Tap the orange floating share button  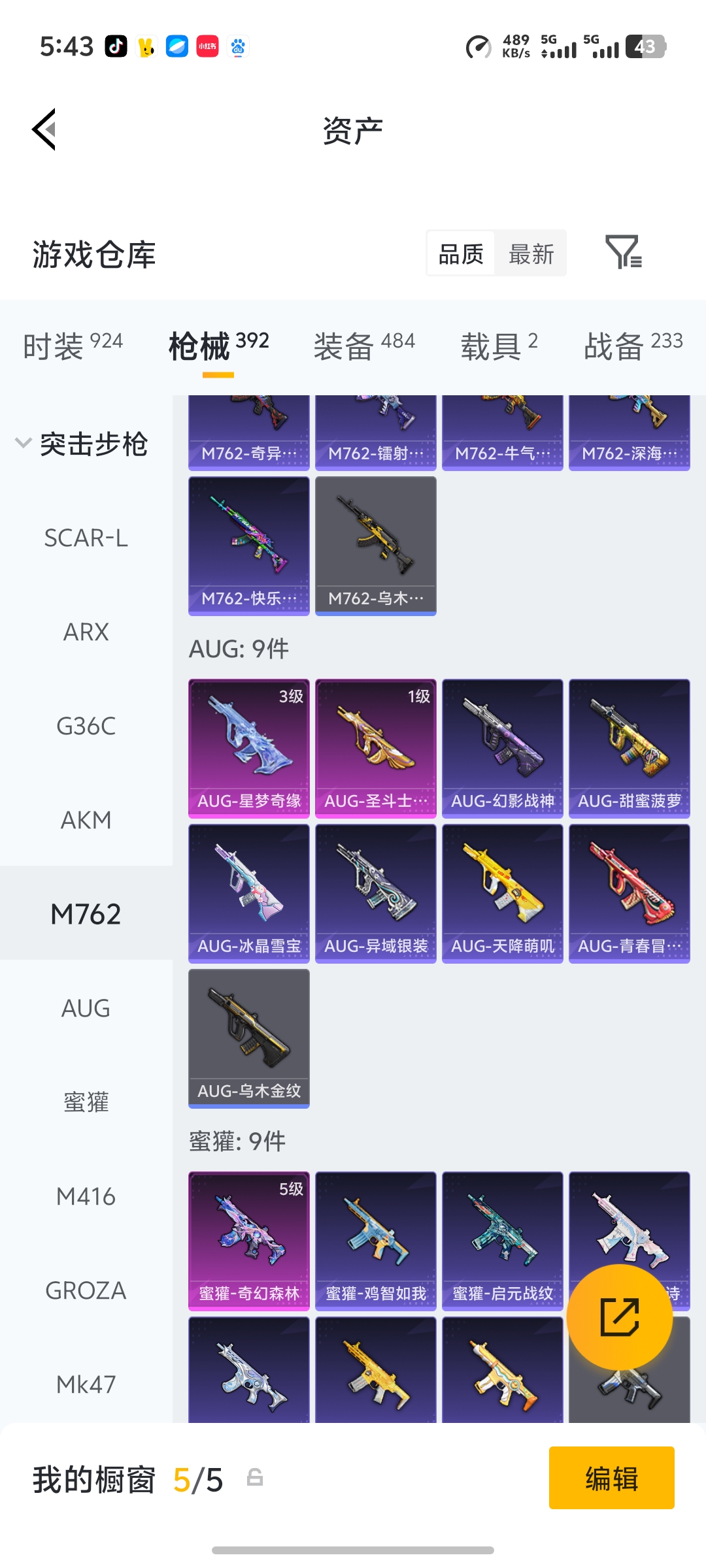tap(620, 1317)
